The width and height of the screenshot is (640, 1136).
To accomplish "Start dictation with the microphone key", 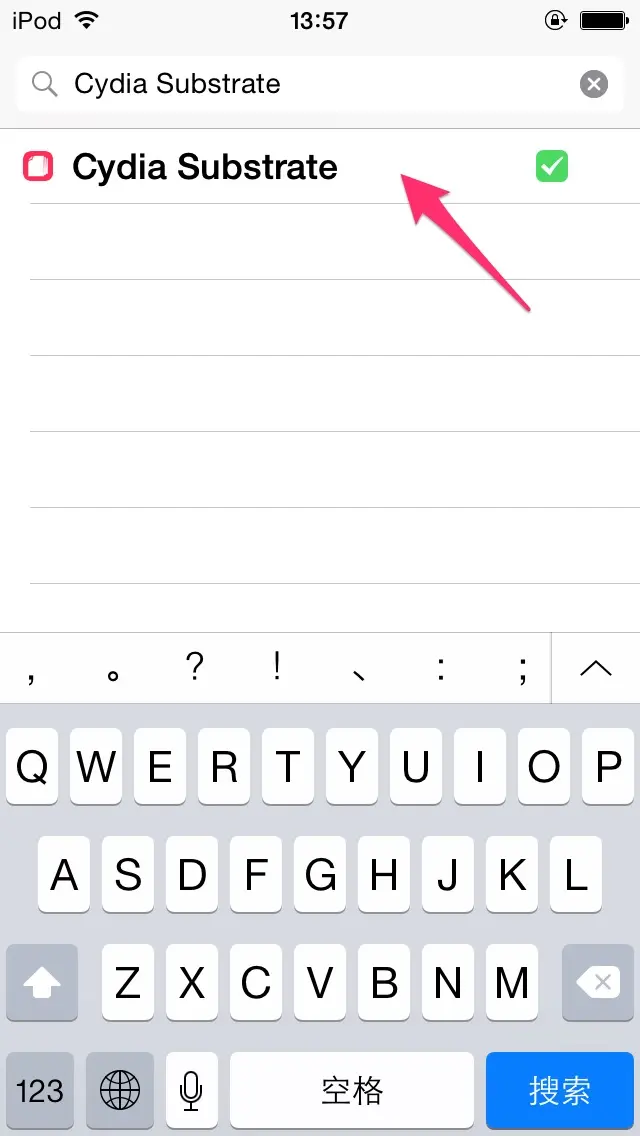I will [x=191, y=1089].
